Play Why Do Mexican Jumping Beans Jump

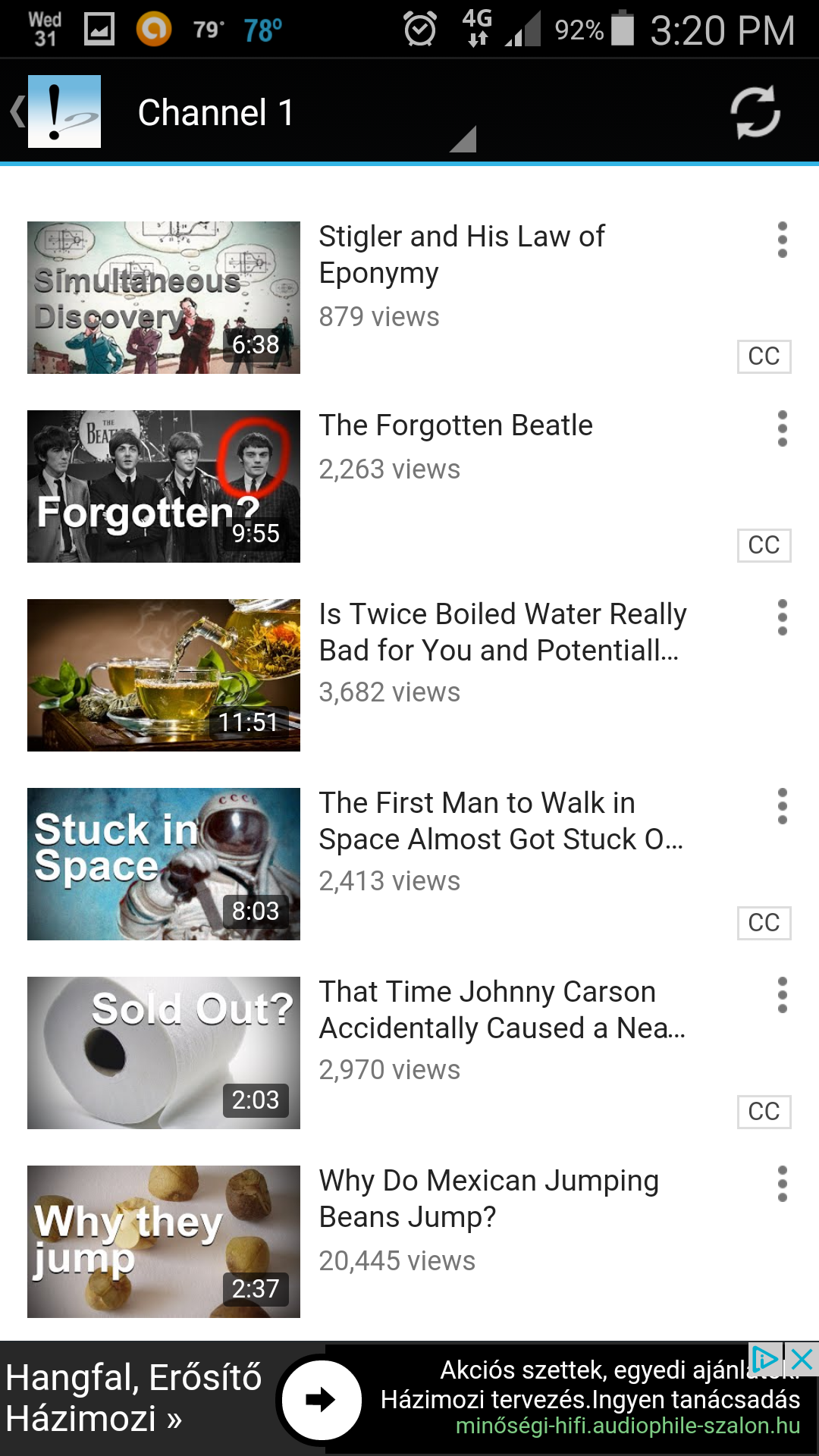pyautogui.click(x=164, y=1241)
